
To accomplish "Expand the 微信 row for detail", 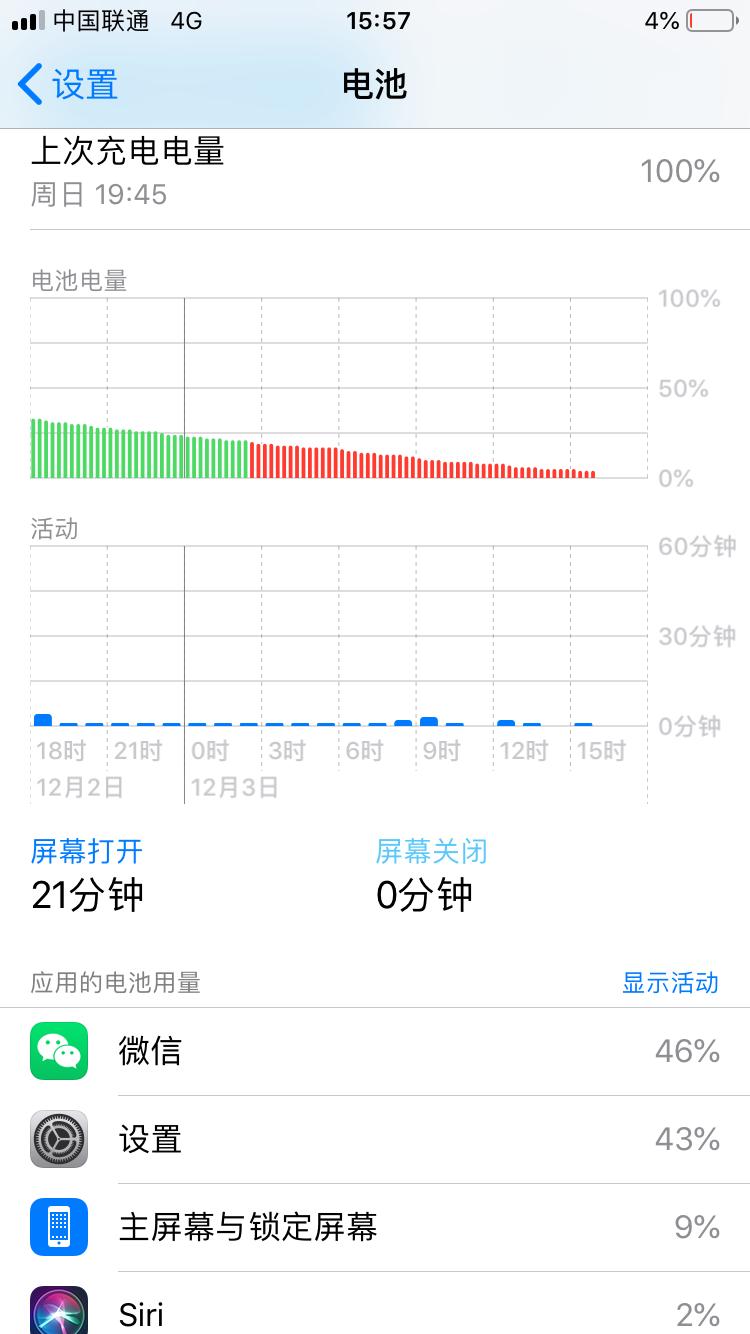I will click(x=375, y=1051).
